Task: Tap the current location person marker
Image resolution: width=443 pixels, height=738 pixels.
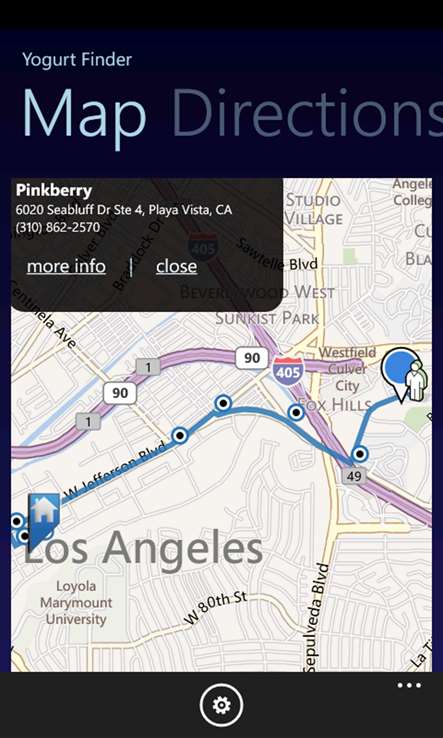Action: pyautogui.click(x=417, y=380)
